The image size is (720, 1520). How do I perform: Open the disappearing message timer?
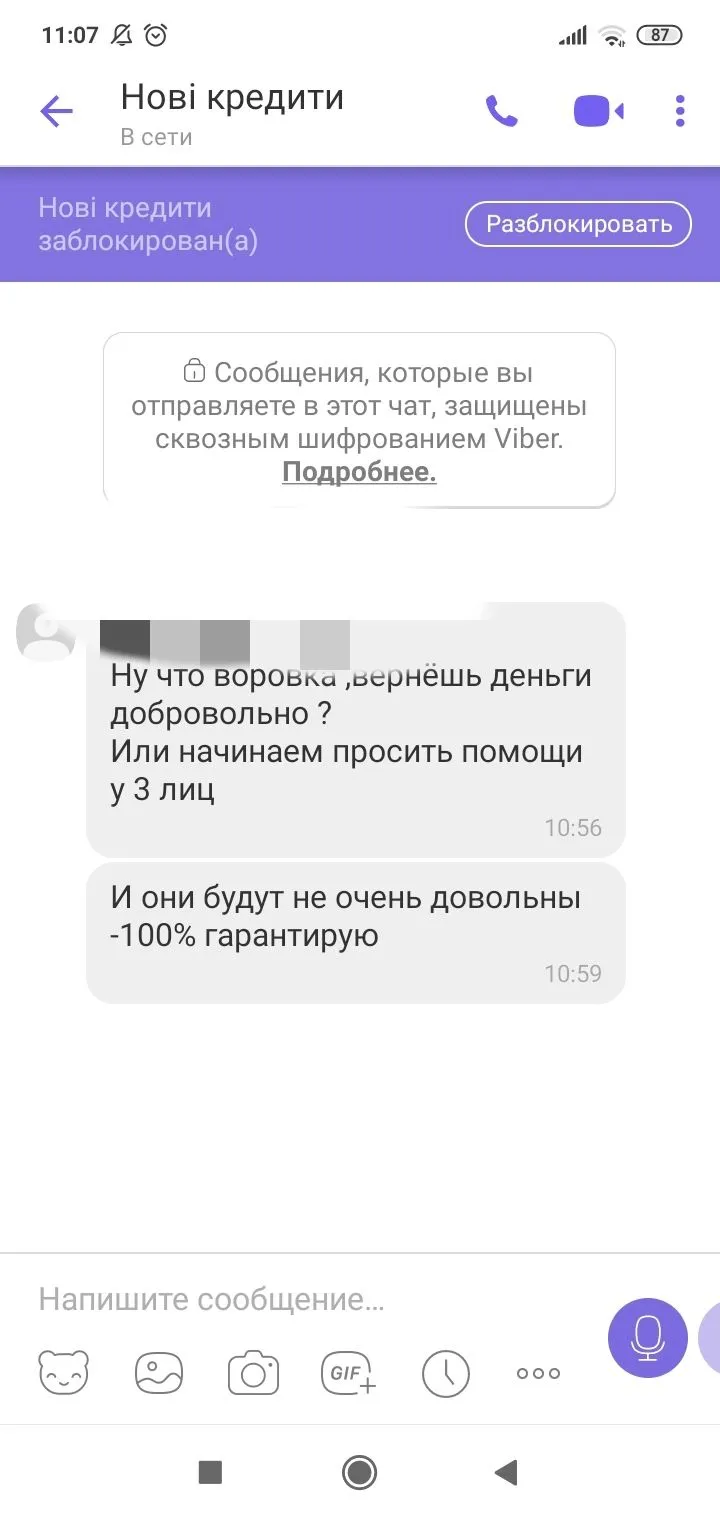pyautogui.click(x=445, y=1373)
